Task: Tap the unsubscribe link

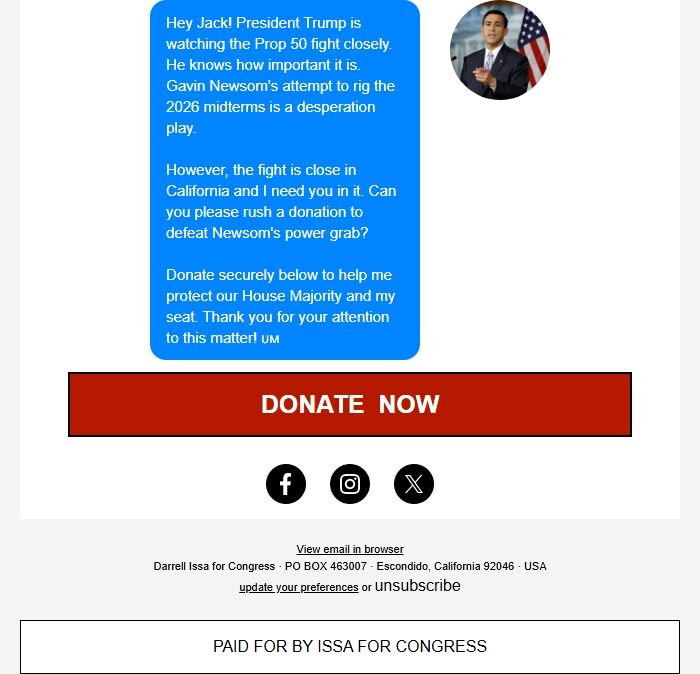Action: tap(417, 586)
